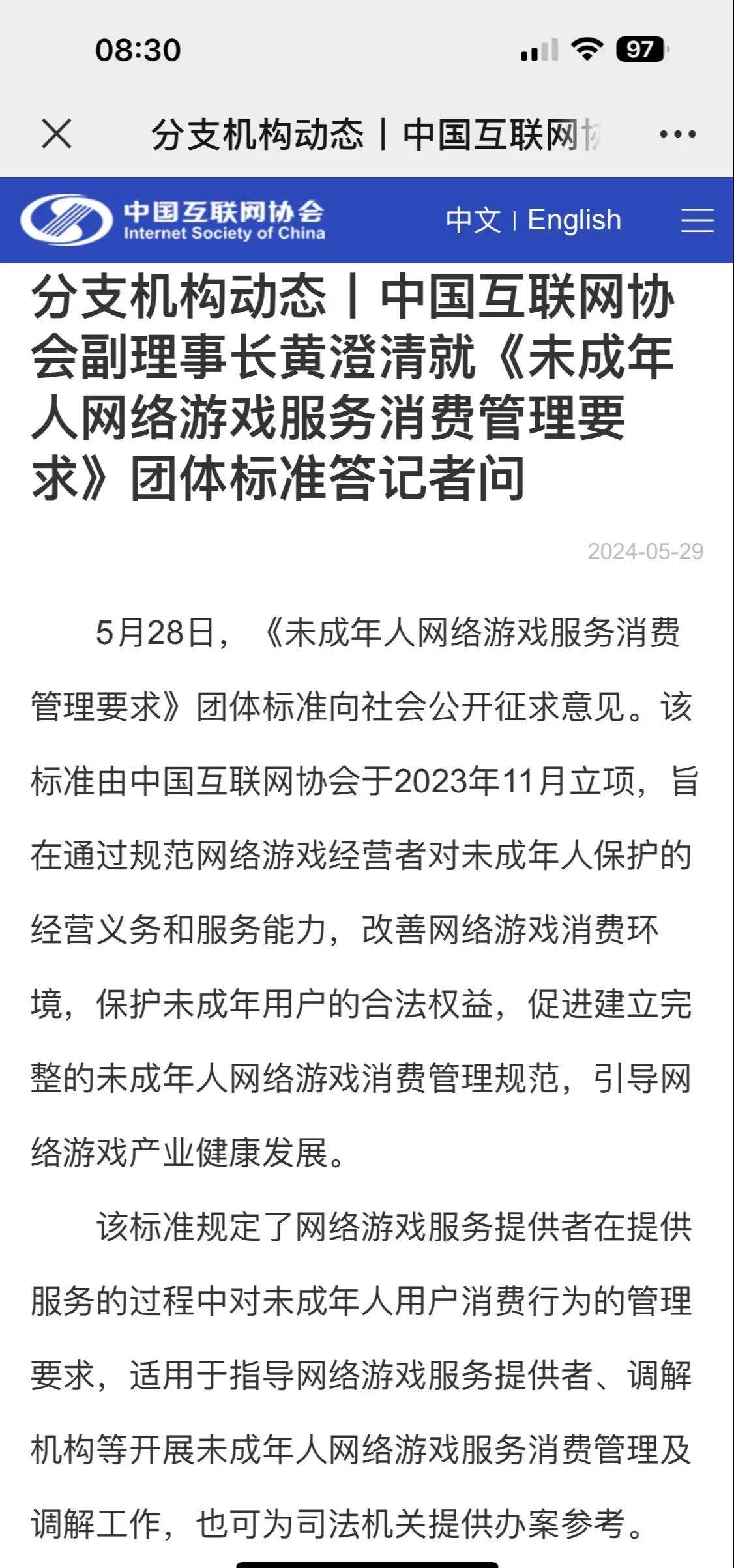Select the 中文 language option
734x1568 pixels.
tap(473, 220)
